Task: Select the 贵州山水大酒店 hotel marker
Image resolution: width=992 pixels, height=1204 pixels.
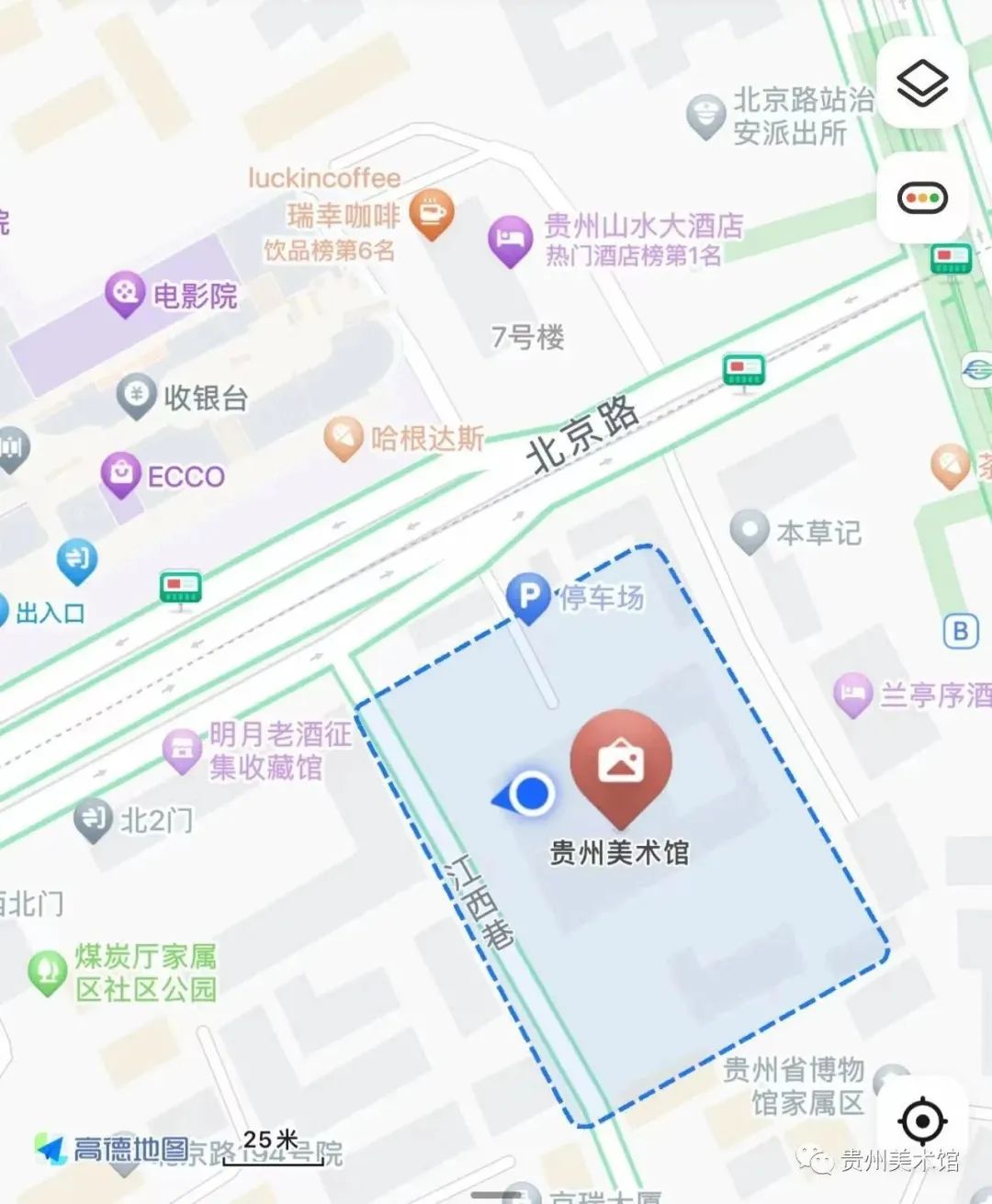Action: pyautogui.click(x=510, y=241)
